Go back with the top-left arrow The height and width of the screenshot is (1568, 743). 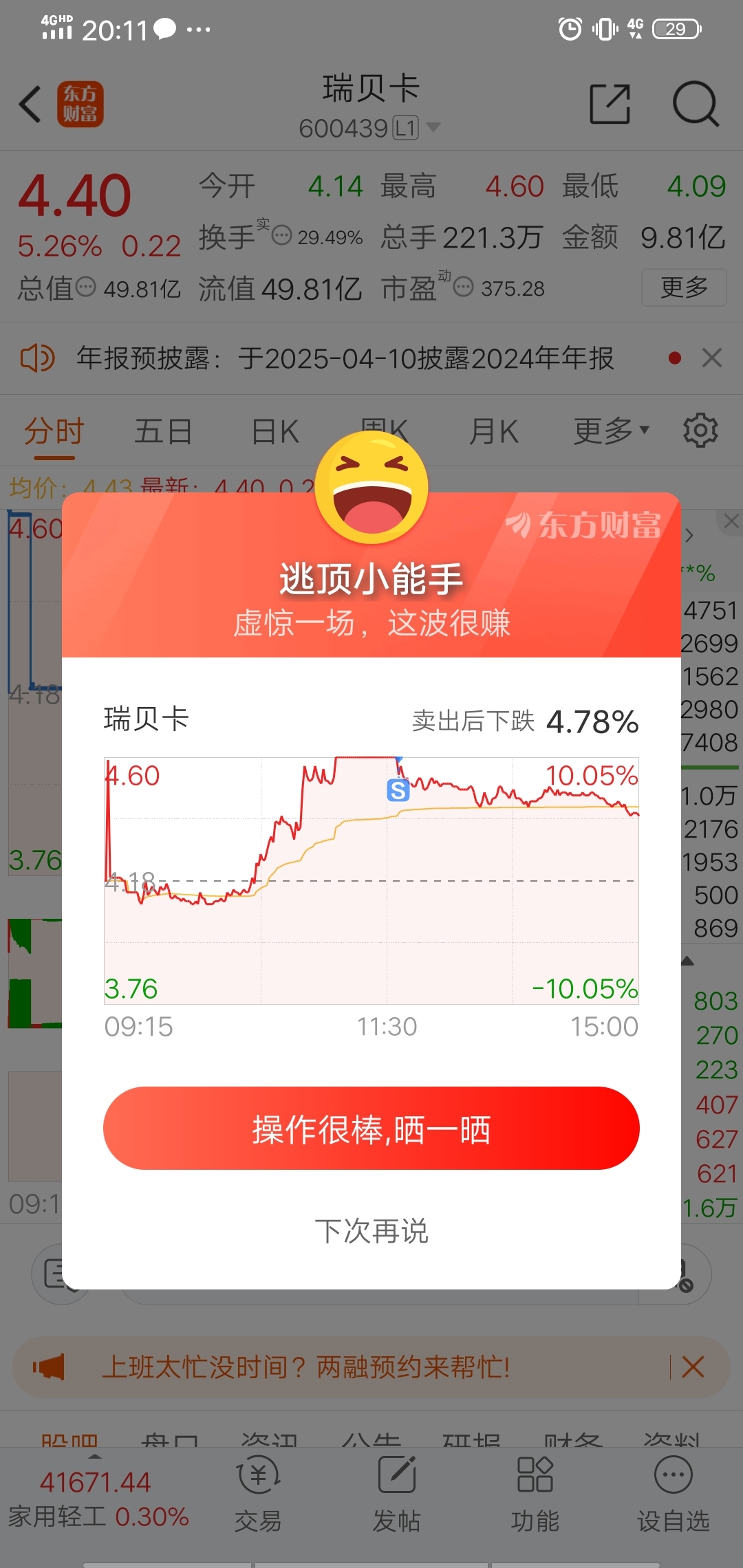(30, 105)
